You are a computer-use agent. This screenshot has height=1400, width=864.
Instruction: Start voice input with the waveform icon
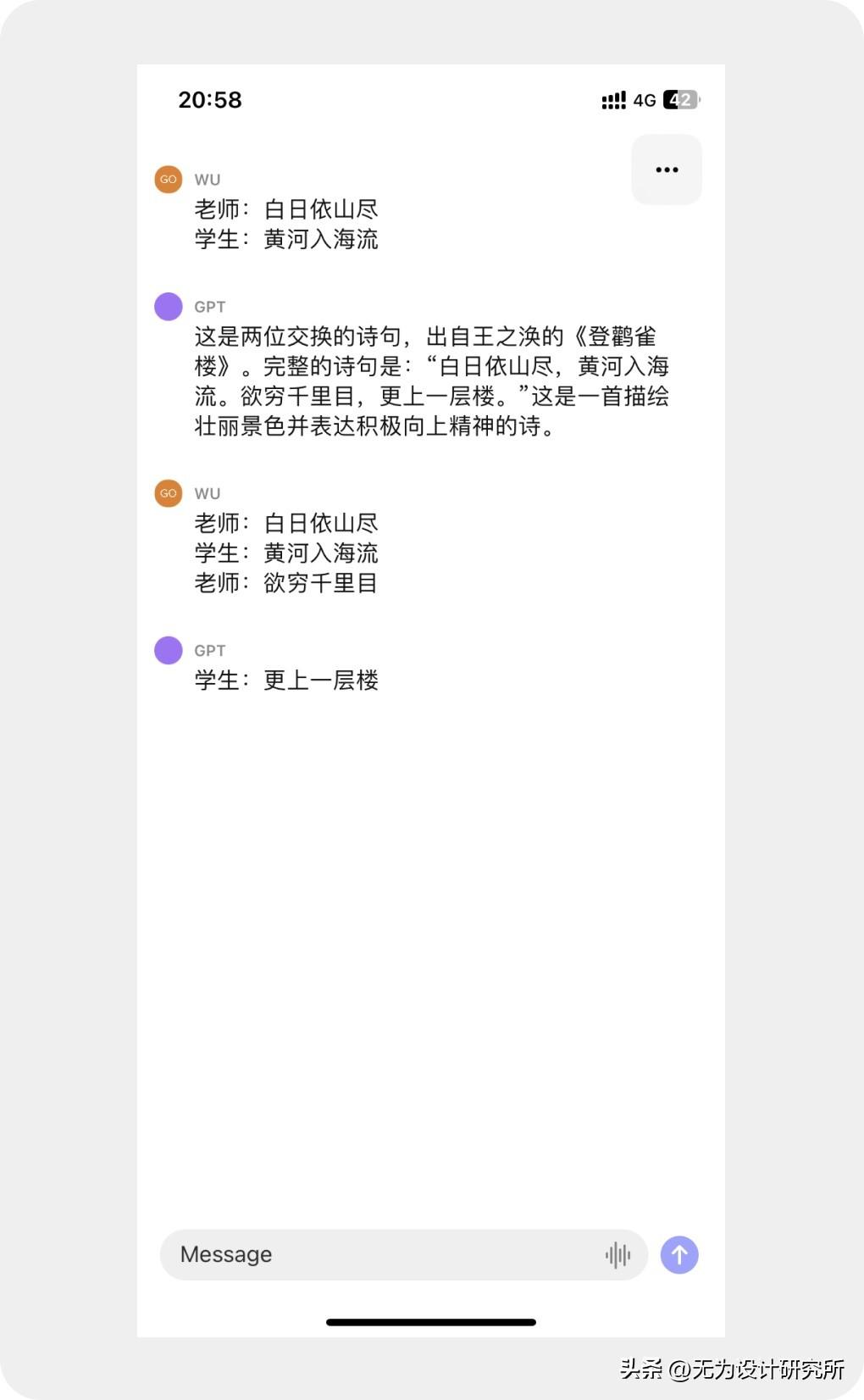pos(618,1254)
